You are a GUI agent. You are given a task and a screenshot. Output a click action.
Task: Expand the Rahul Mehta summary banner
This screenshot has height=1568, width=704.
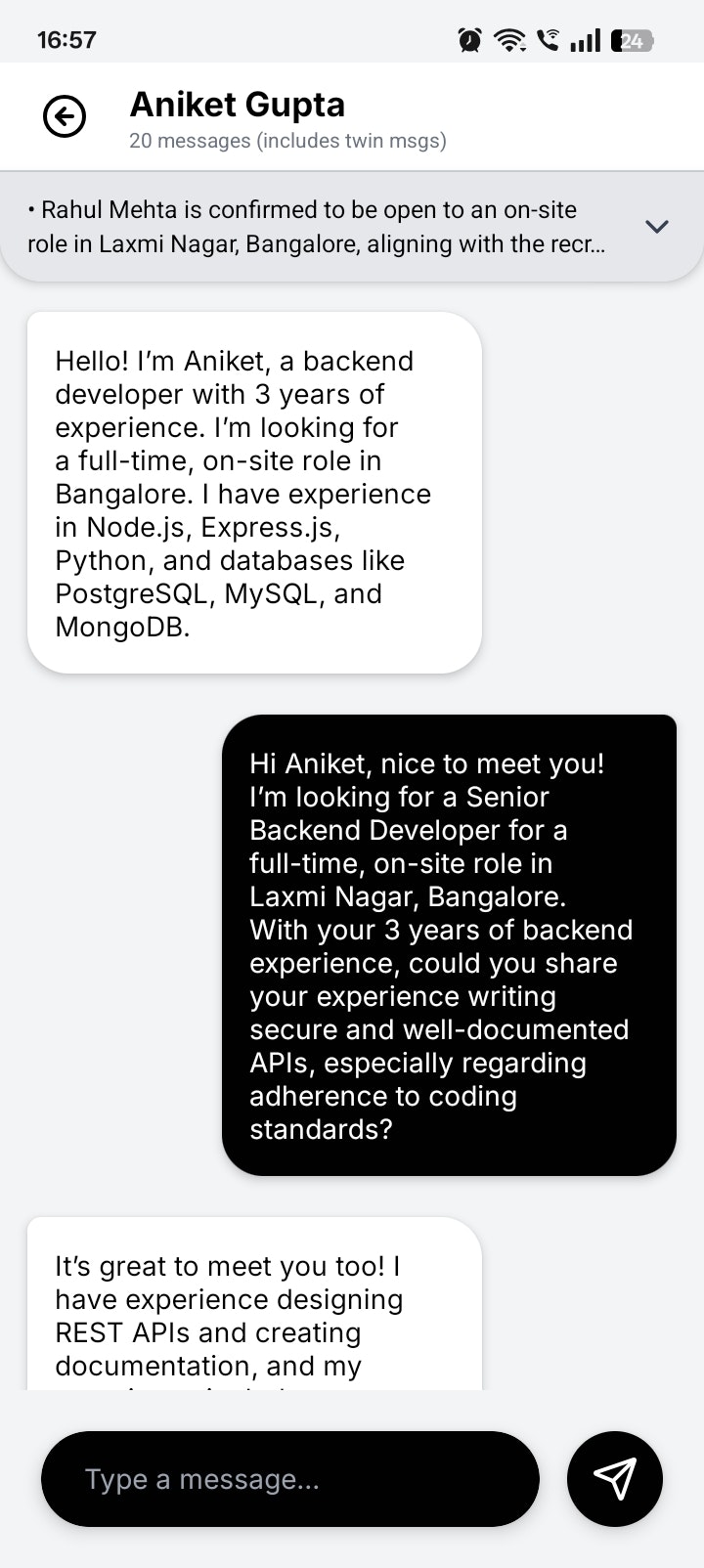(x=657, y=226)
